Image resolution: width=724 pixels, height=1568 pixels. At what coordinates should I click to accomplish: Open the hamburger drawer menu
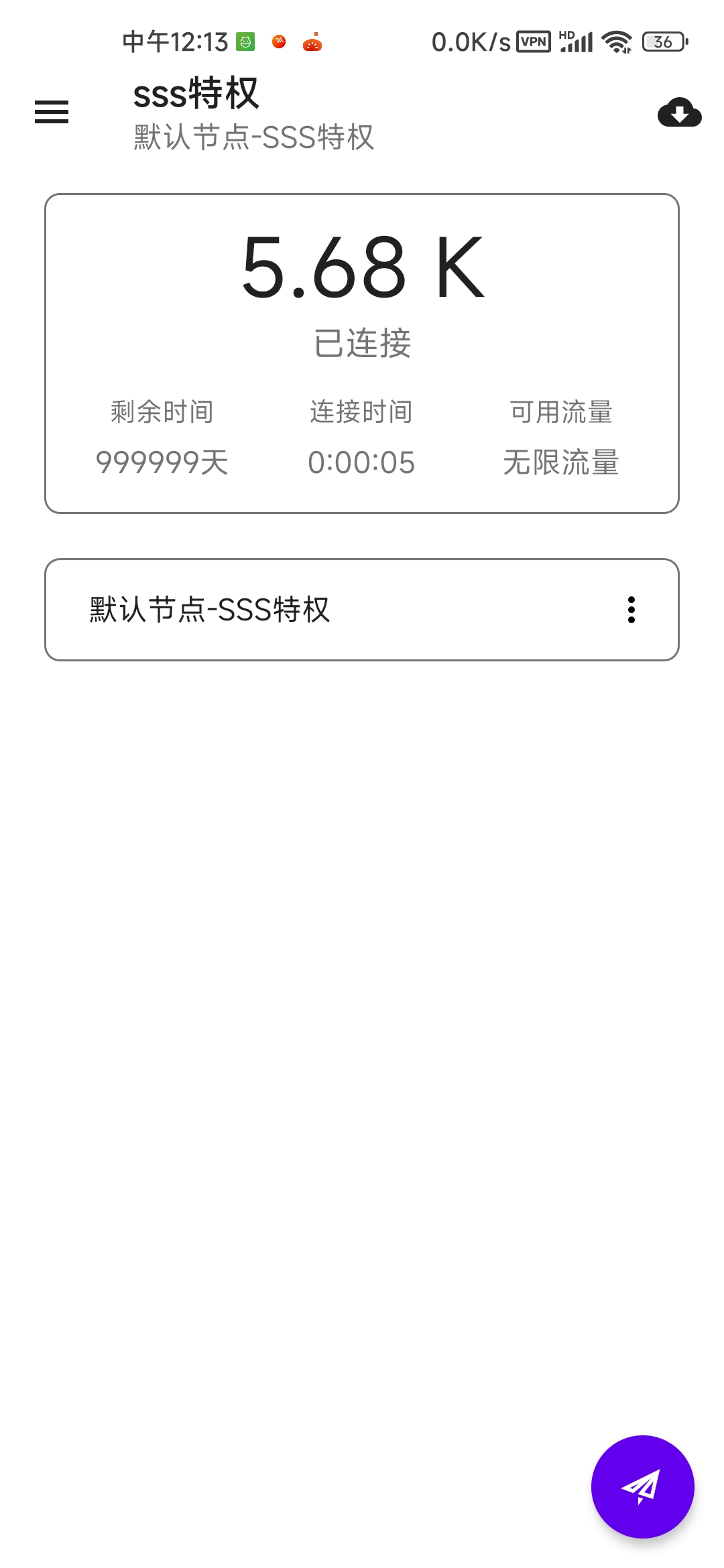pos(52,112)
